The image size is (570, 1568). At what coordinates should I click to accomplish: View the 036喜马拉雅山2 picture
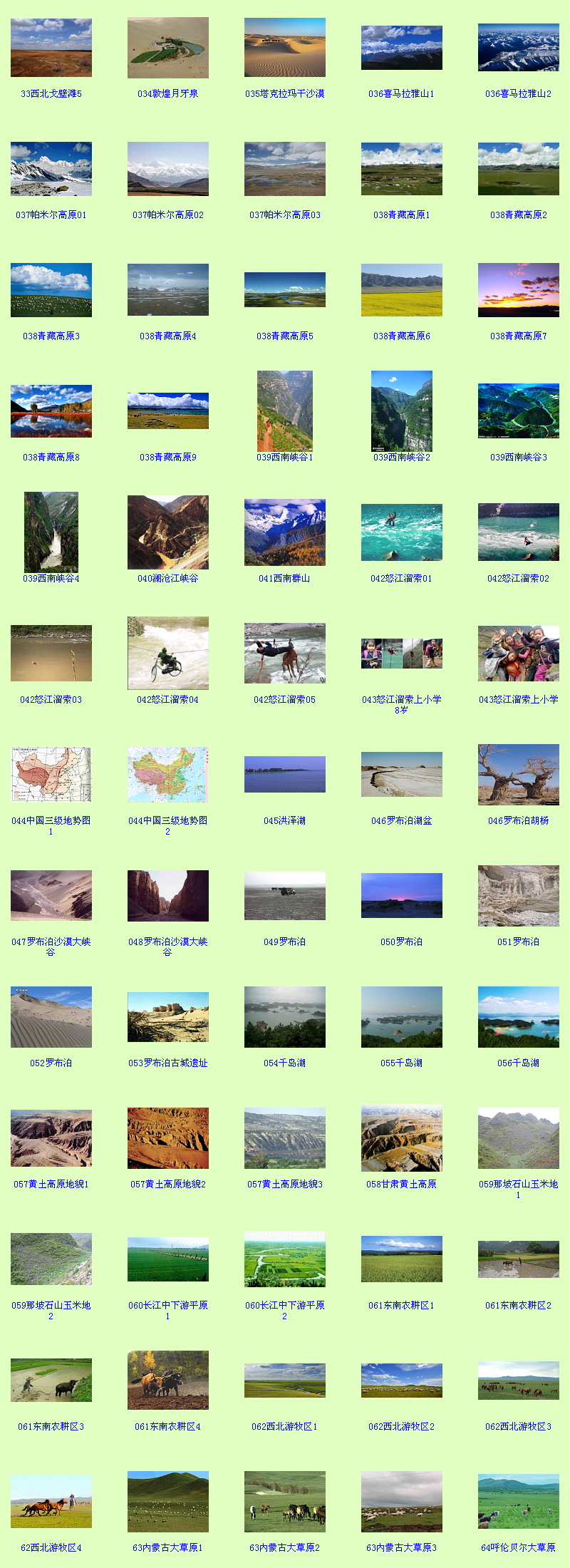pyautogui.click(x=518, y=48)
